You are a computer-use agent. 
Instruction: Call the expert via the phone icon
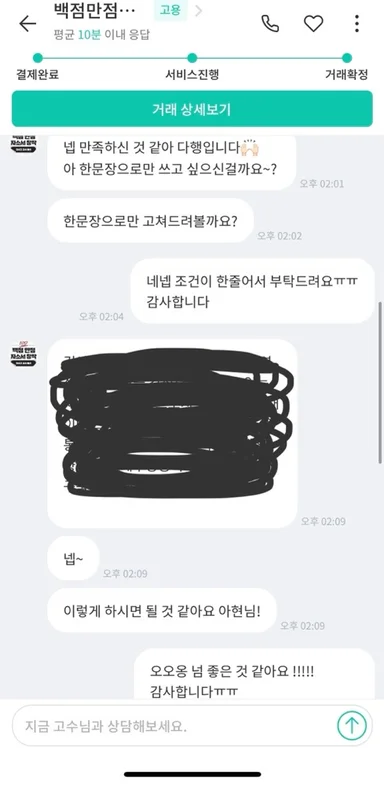point(270,24)
